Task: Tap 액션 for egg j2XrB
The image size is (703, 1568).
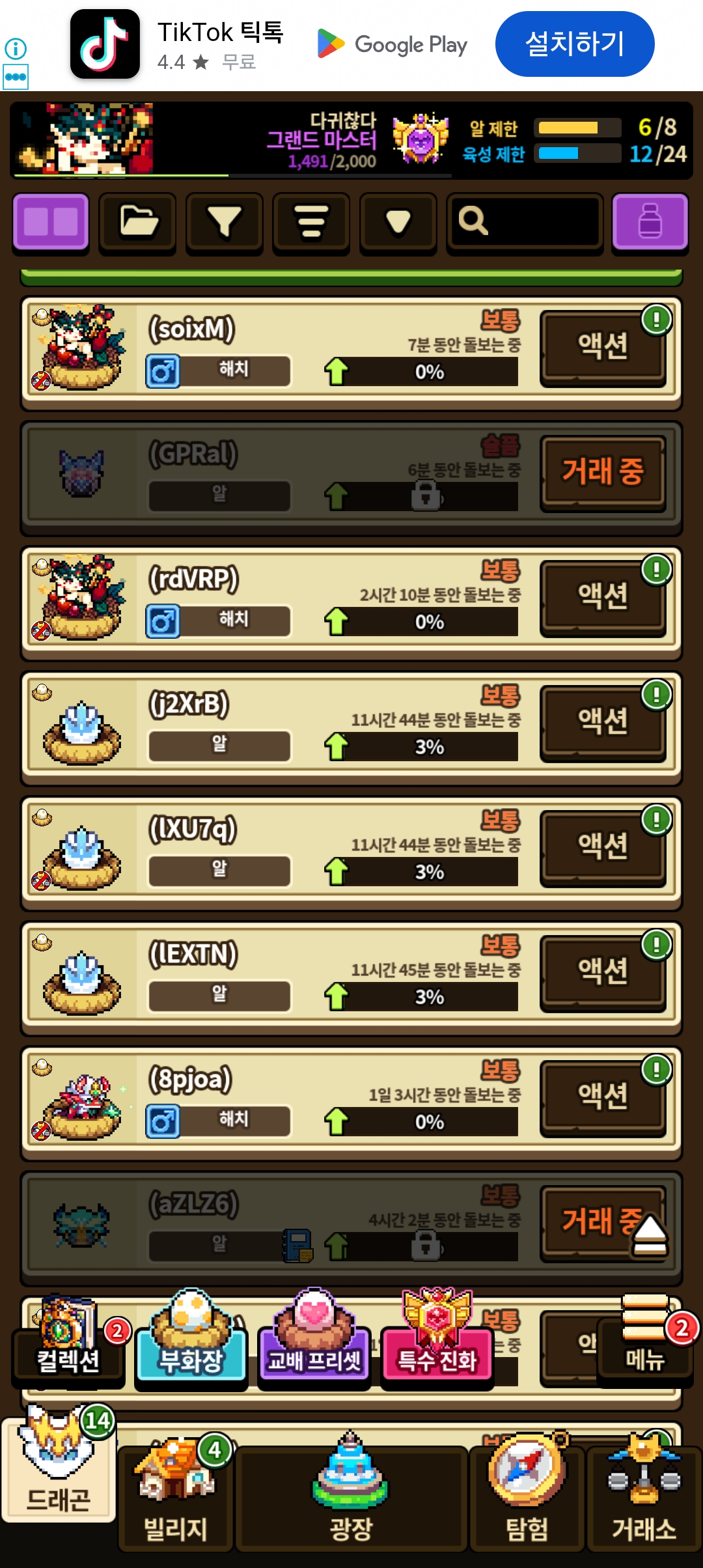Action: (603, 721)
